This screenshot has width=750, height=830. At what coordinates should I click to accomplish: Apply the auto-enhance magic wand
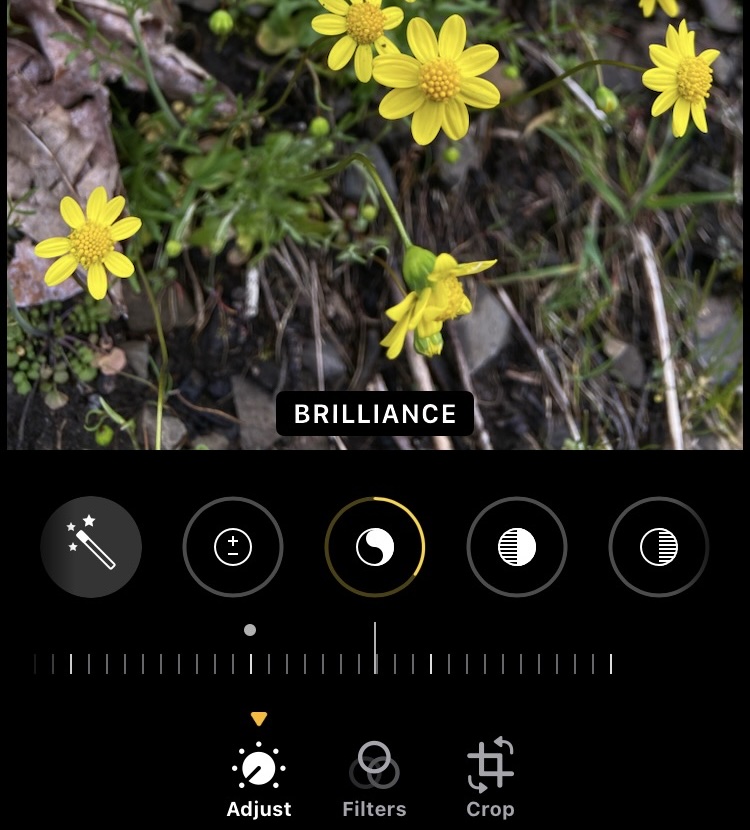point(91,547)
